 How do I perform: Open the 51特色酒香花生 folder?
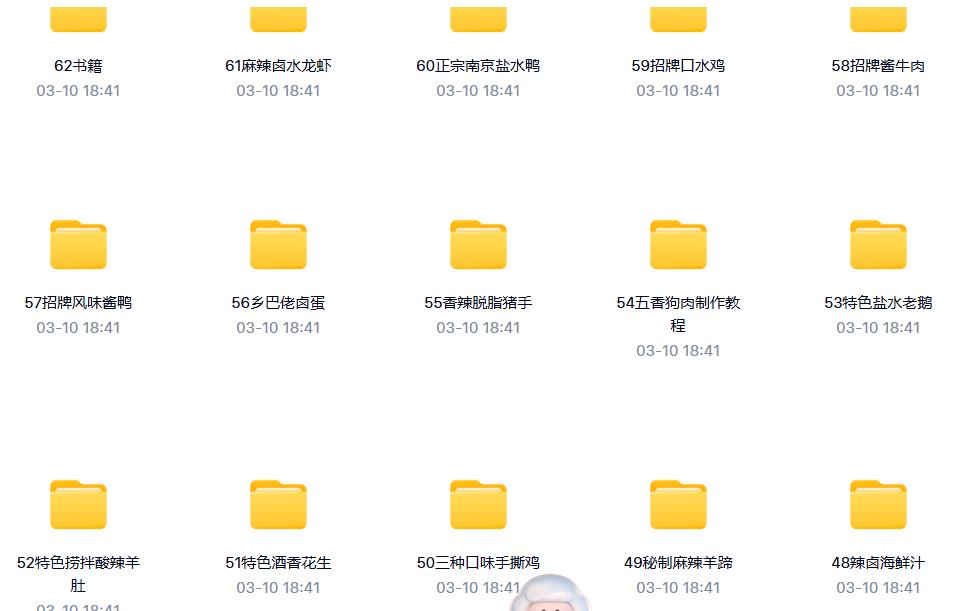pos(278,505)
